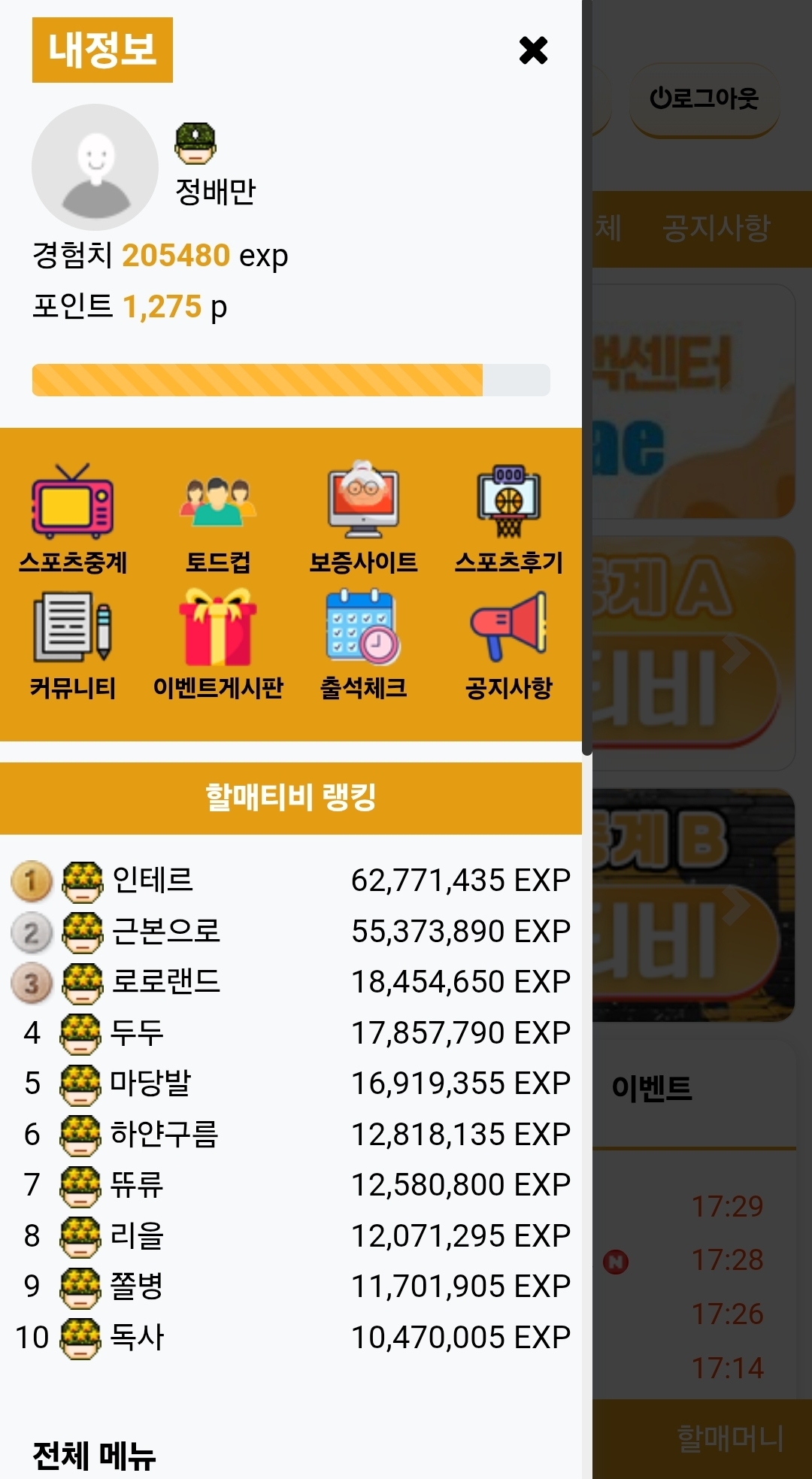This screenshot has width=812, height=1479.
Task: Open the 토드컵 menu
Action: pos(218,518)
